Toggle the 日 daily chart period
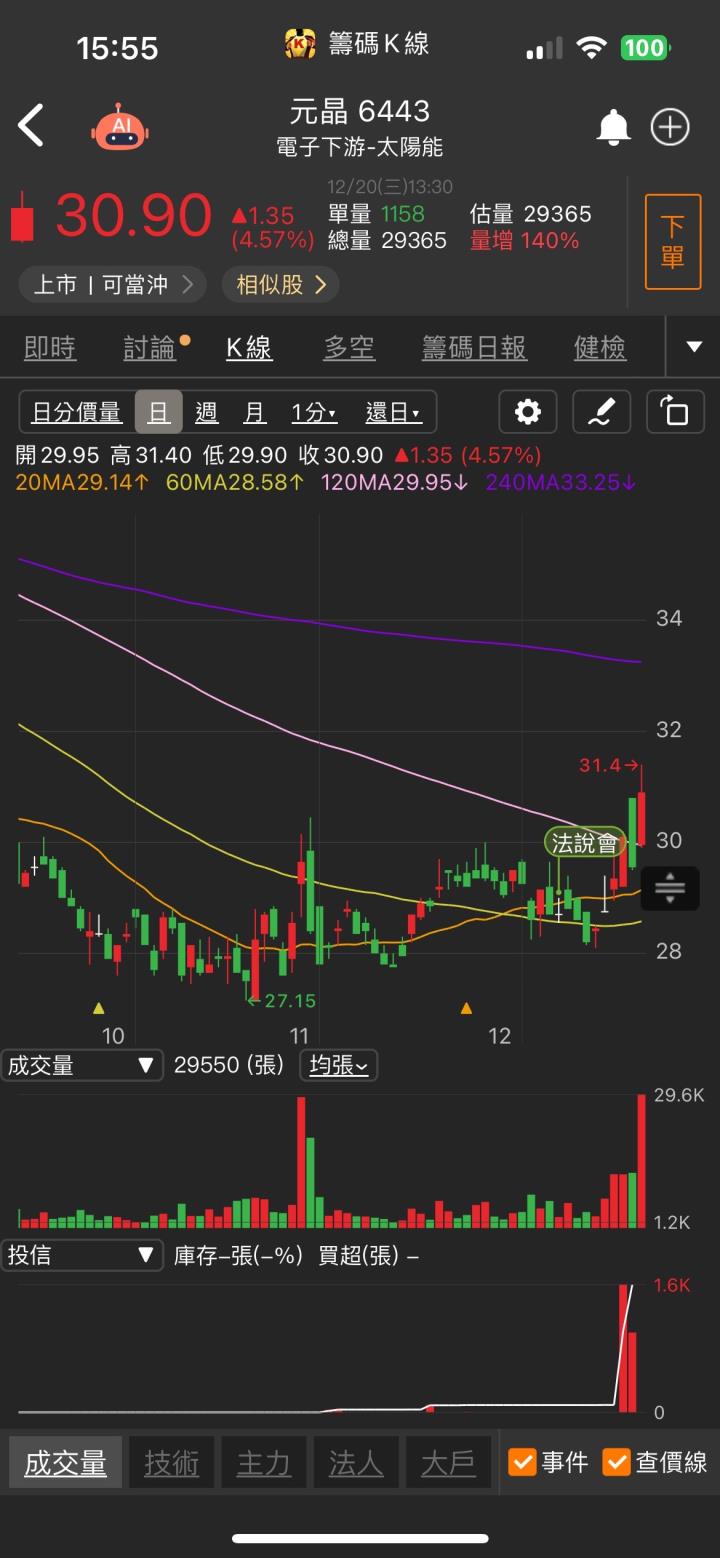 click(160, 411)
